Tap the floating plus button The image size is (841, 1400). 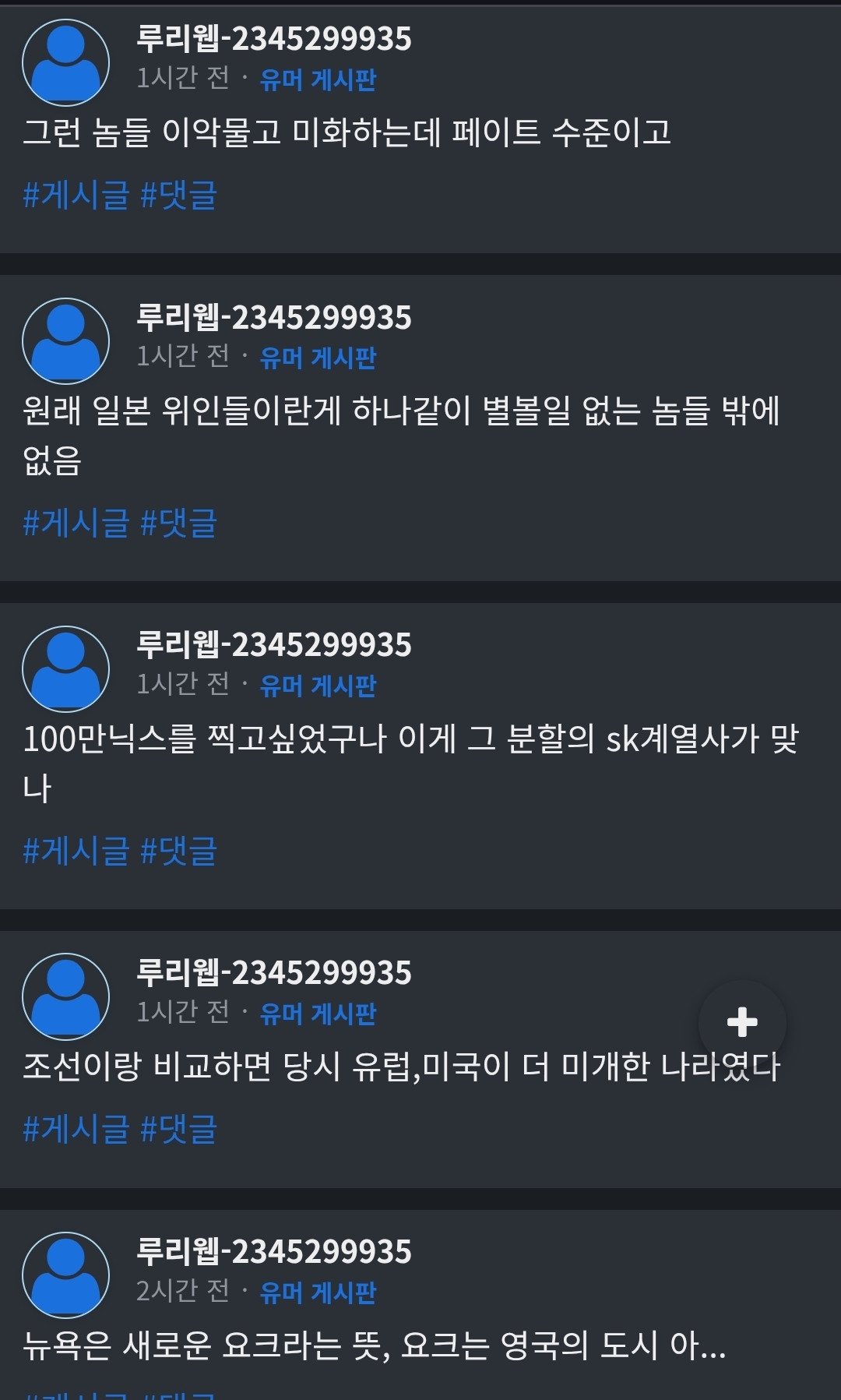pyautogui.click(x=741, y=1022)
